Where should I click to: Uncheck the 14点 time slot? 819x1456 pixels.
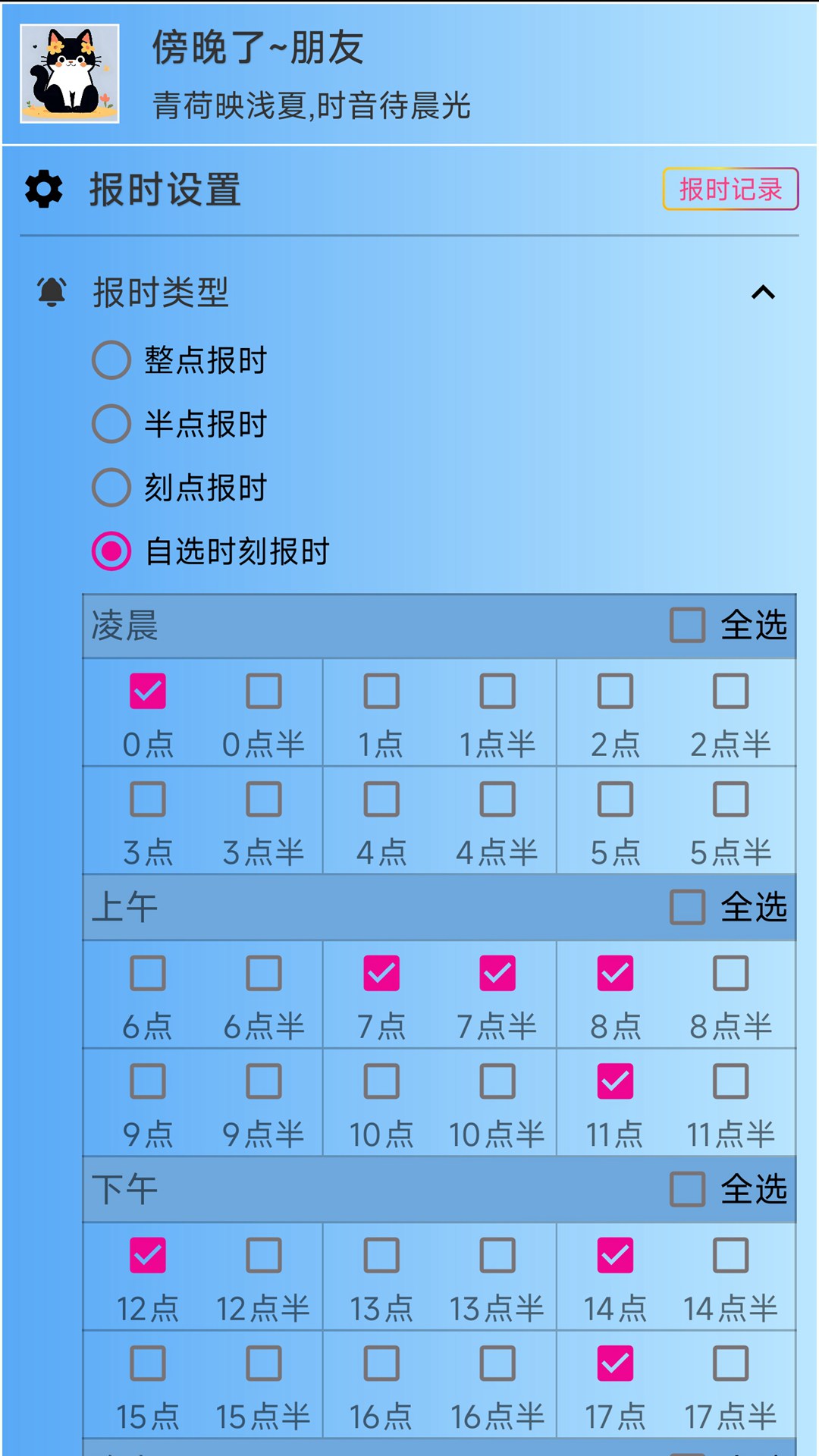[x=615, y=1256]
